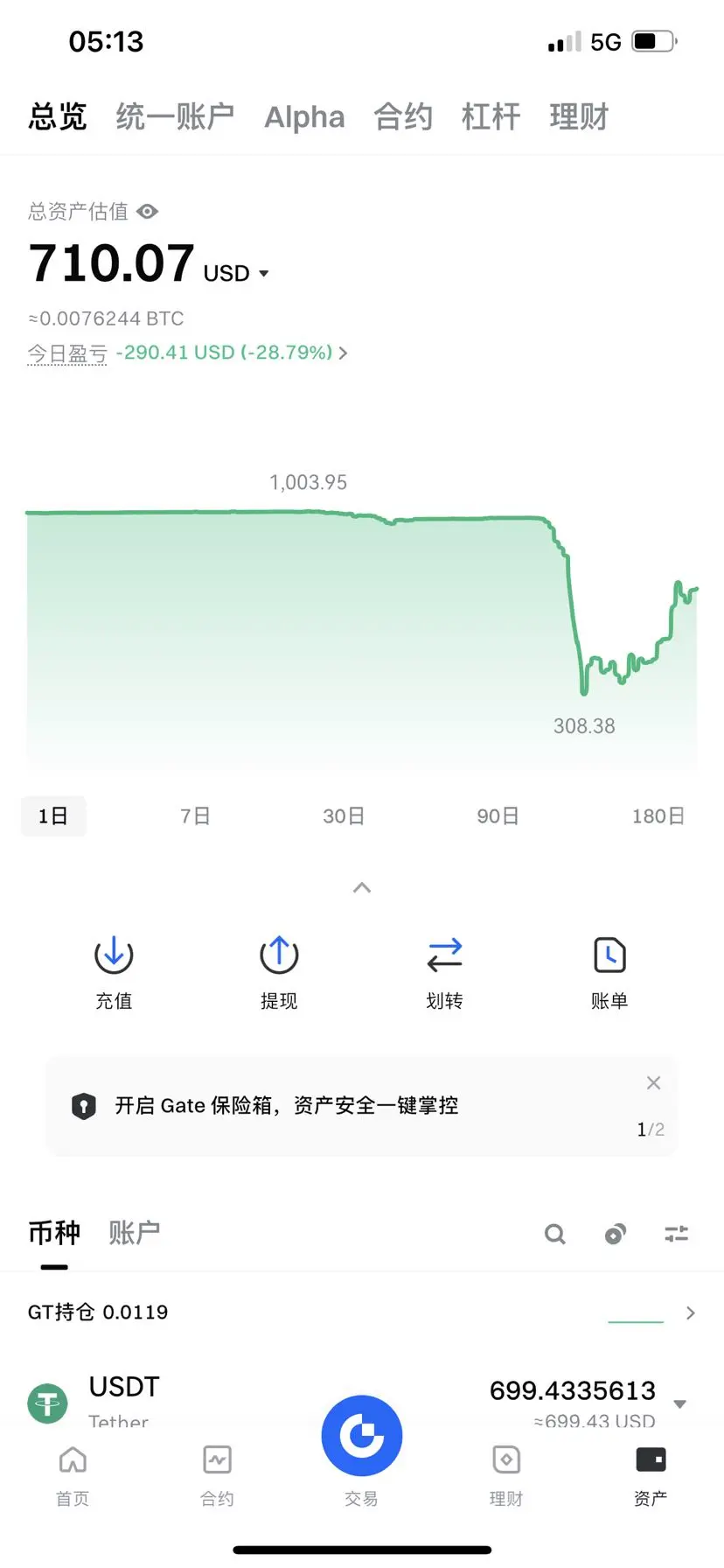Image resolution: width=724 pixels, height=1568 pixels.
Task: Select the 30日 chart range
Action: tap(344, 815)
